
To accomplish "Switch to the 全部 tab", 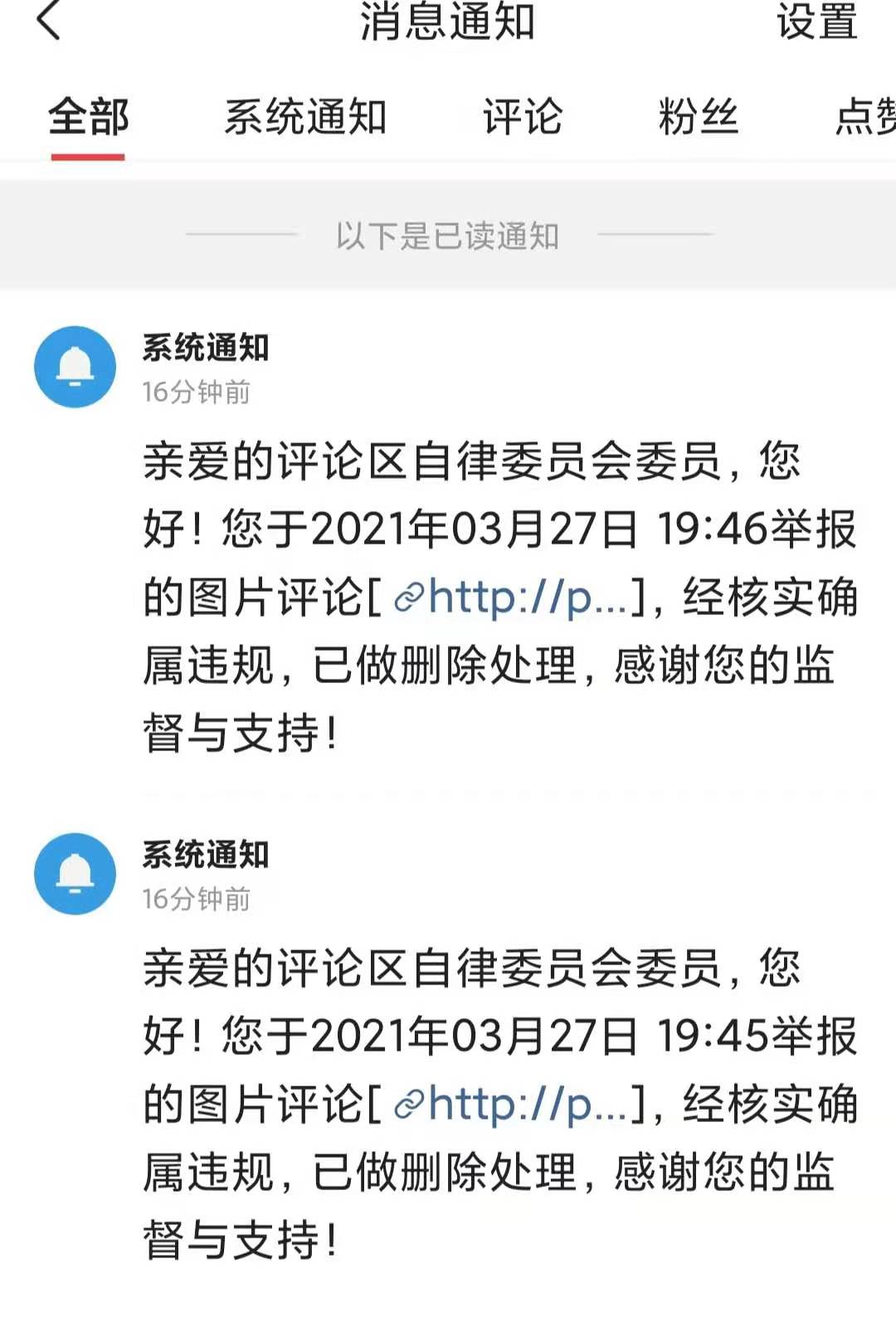I will pyautogui.click(x=88, y=117).
